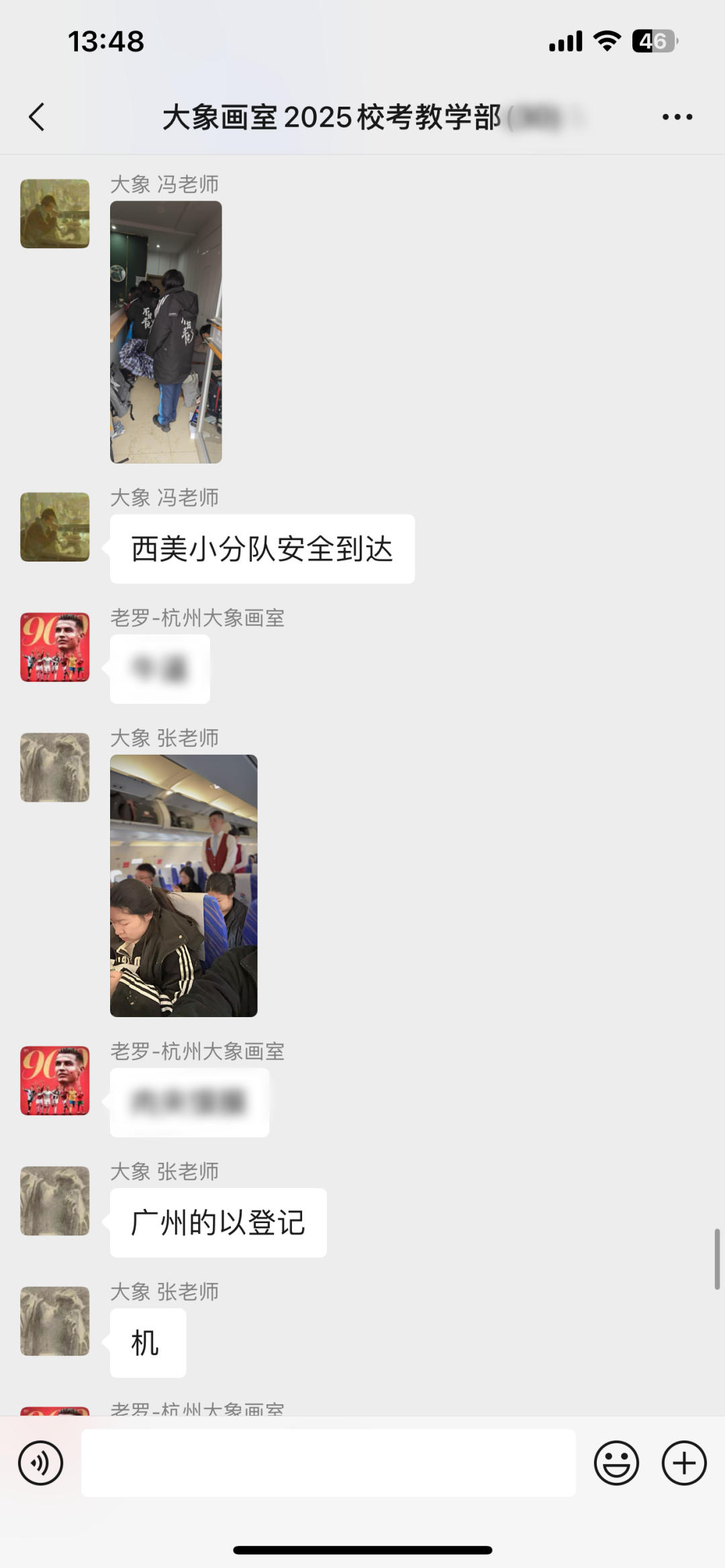725x1568 pixels.
Task: Switch to voice message input
Action: 41,1463
